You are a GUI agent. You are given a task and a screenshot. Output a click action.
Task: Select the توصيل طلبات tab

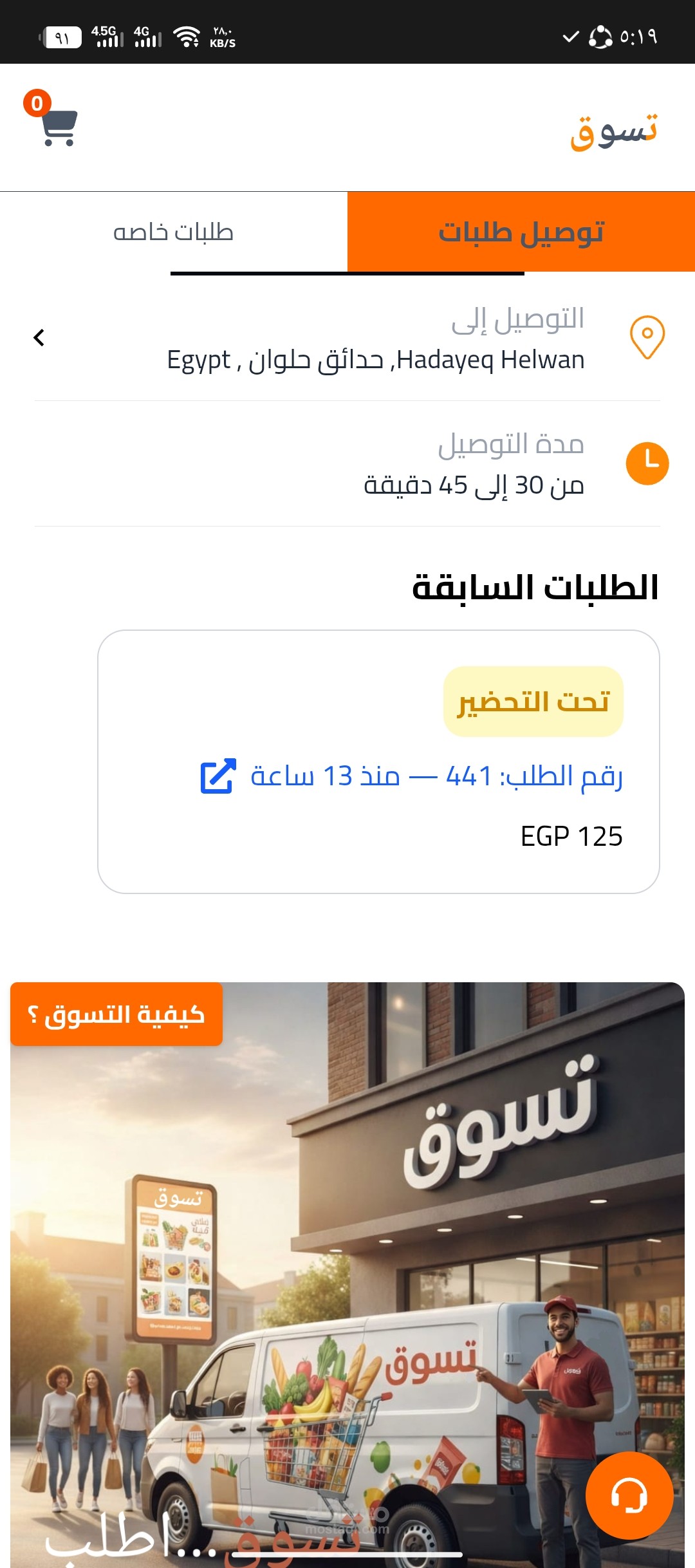521,232
